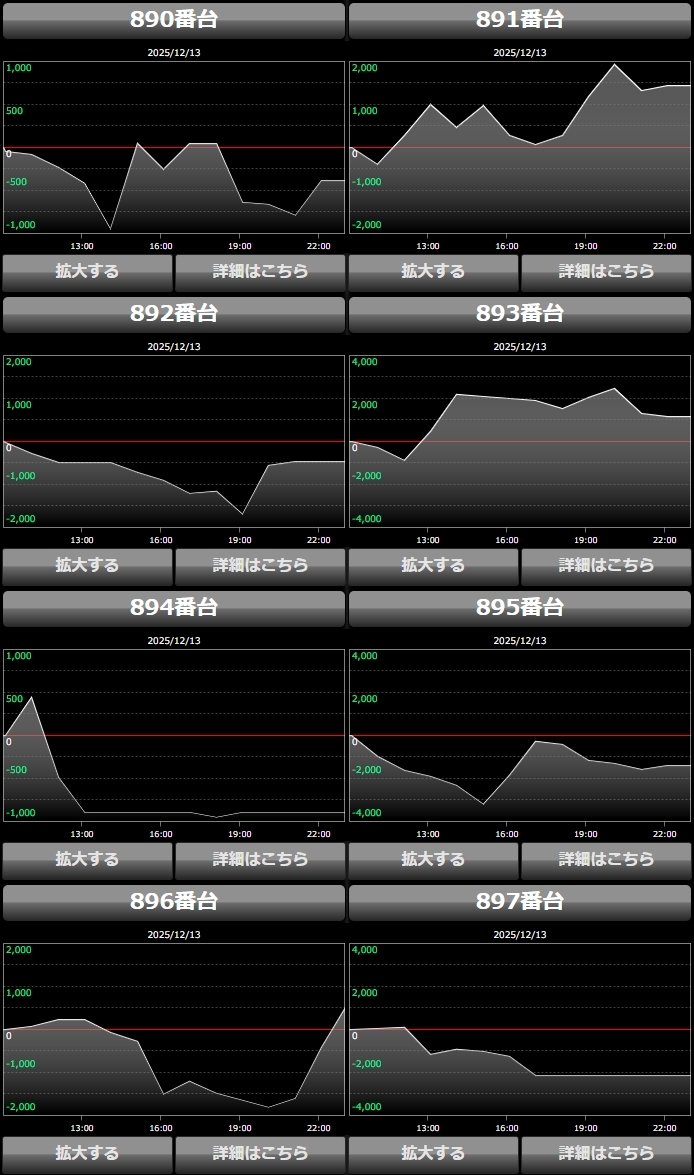This screenshot has width=694, height=1175.
Task: Enlarge the 894番台 chart
Action: [87, 859]
